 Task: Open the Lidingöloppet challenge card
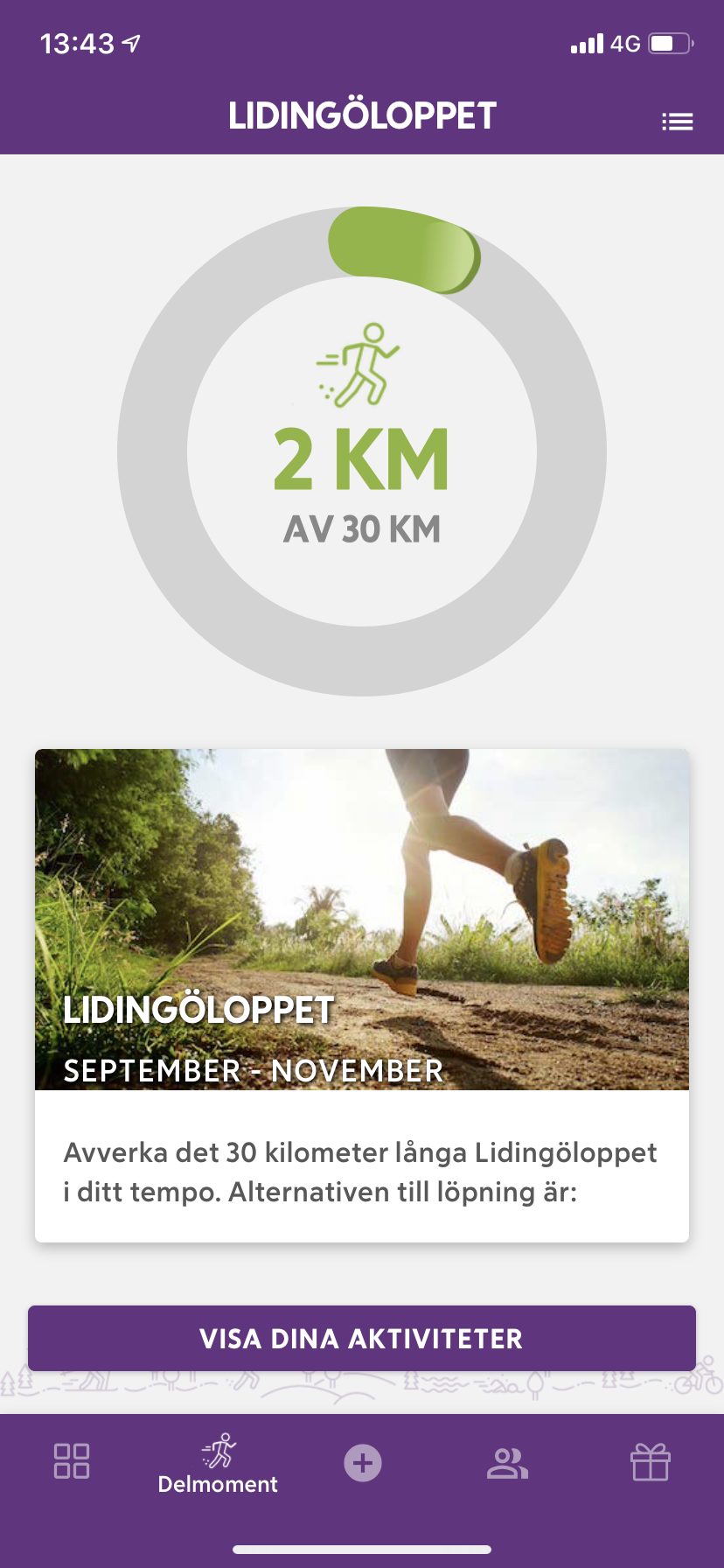[x=362, y=995]
